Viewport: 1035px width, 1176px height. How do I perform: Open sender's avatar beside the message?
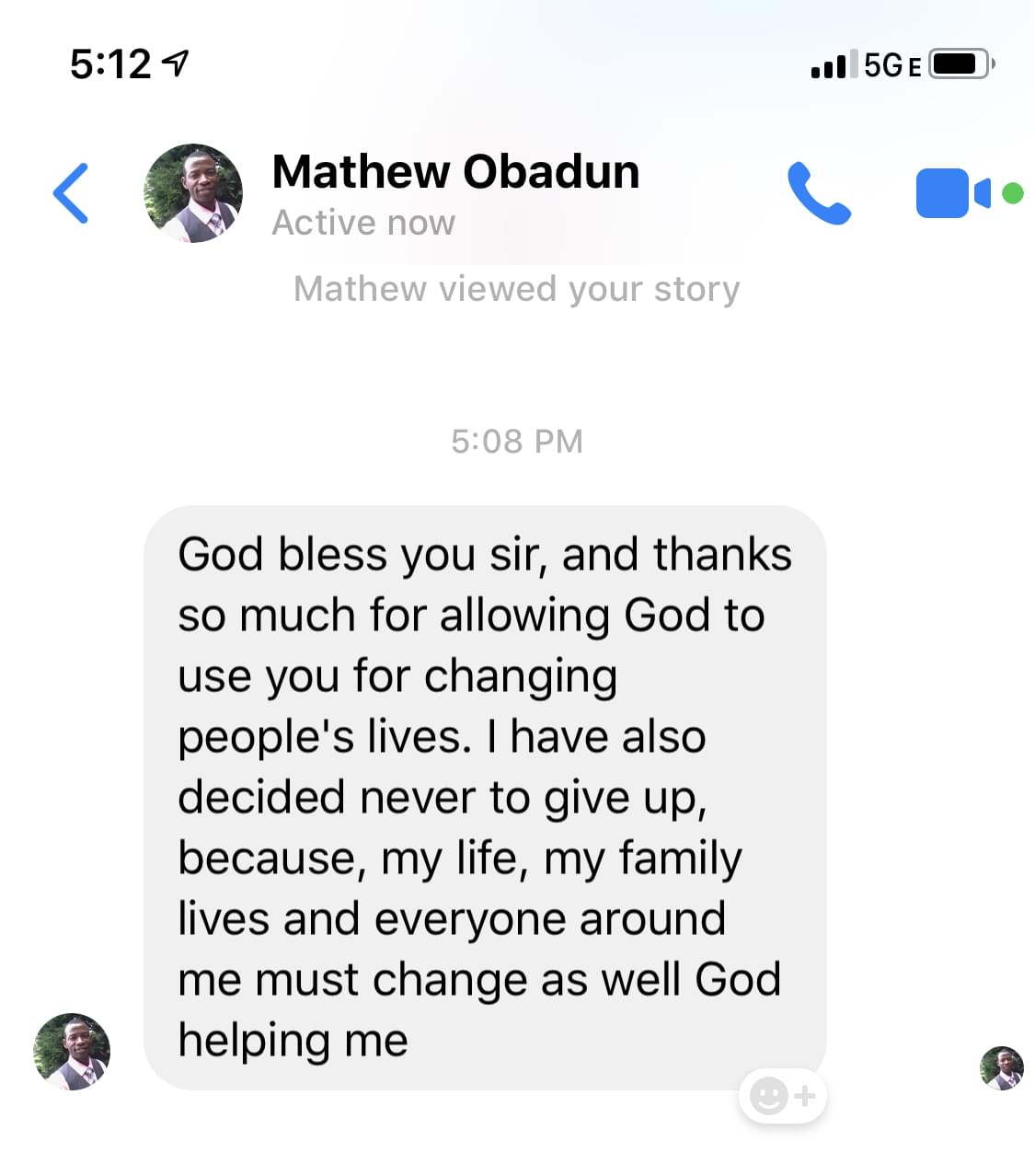72,1052
